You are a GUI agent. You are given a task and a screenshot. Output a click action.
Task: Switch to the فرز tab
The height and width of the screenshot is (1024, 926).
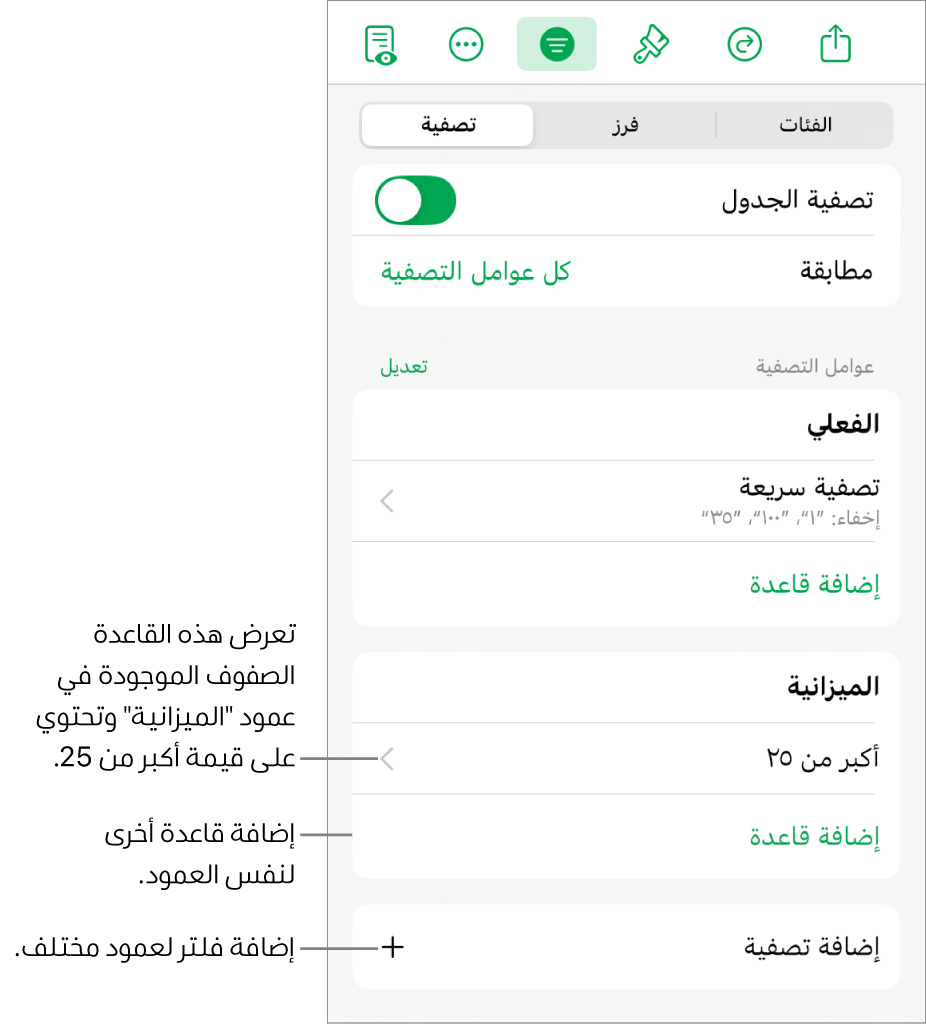625,124
